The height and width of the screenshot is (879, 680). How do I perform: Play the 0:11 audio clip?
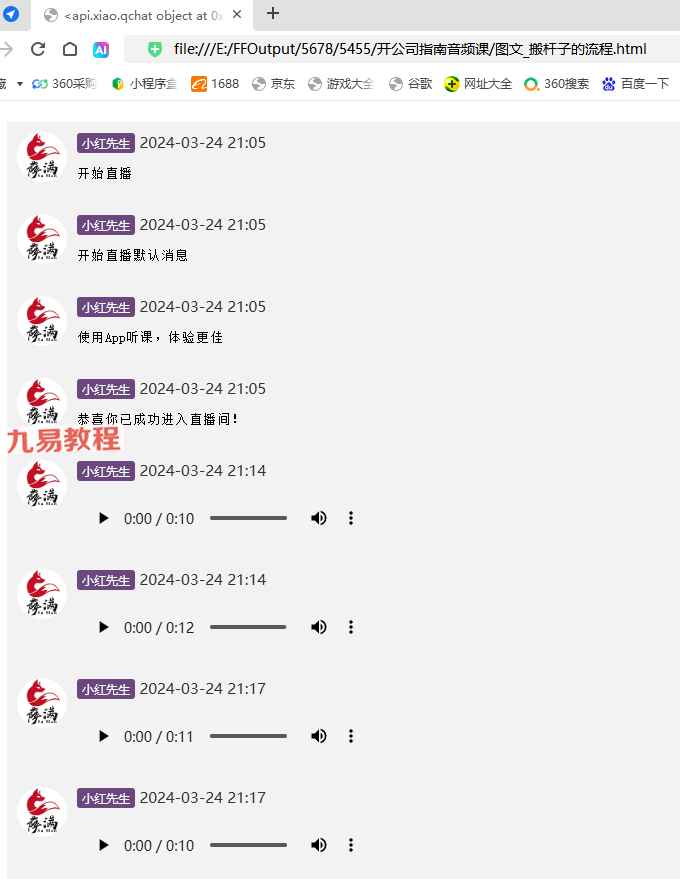coord(103,736)
